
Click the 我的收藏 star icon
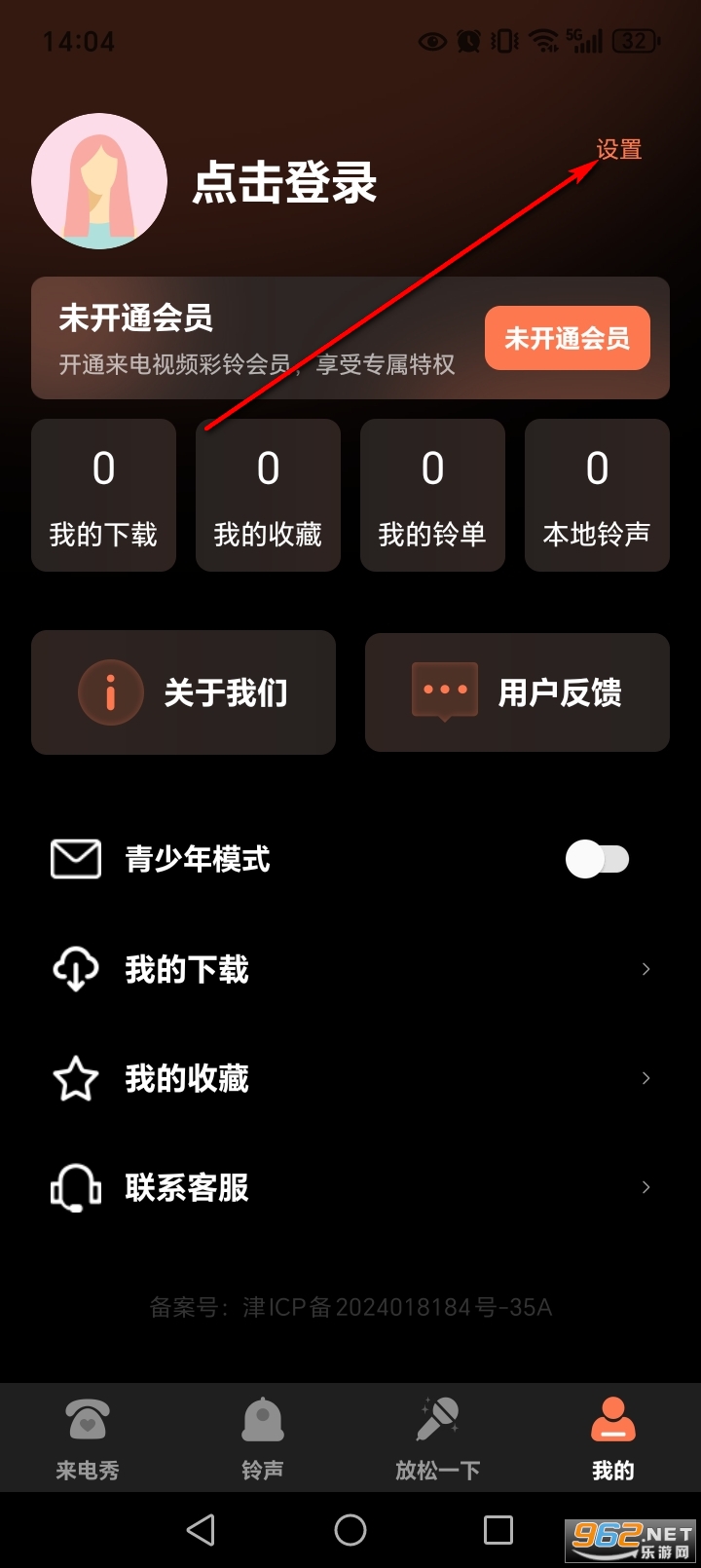(75, 1078)
